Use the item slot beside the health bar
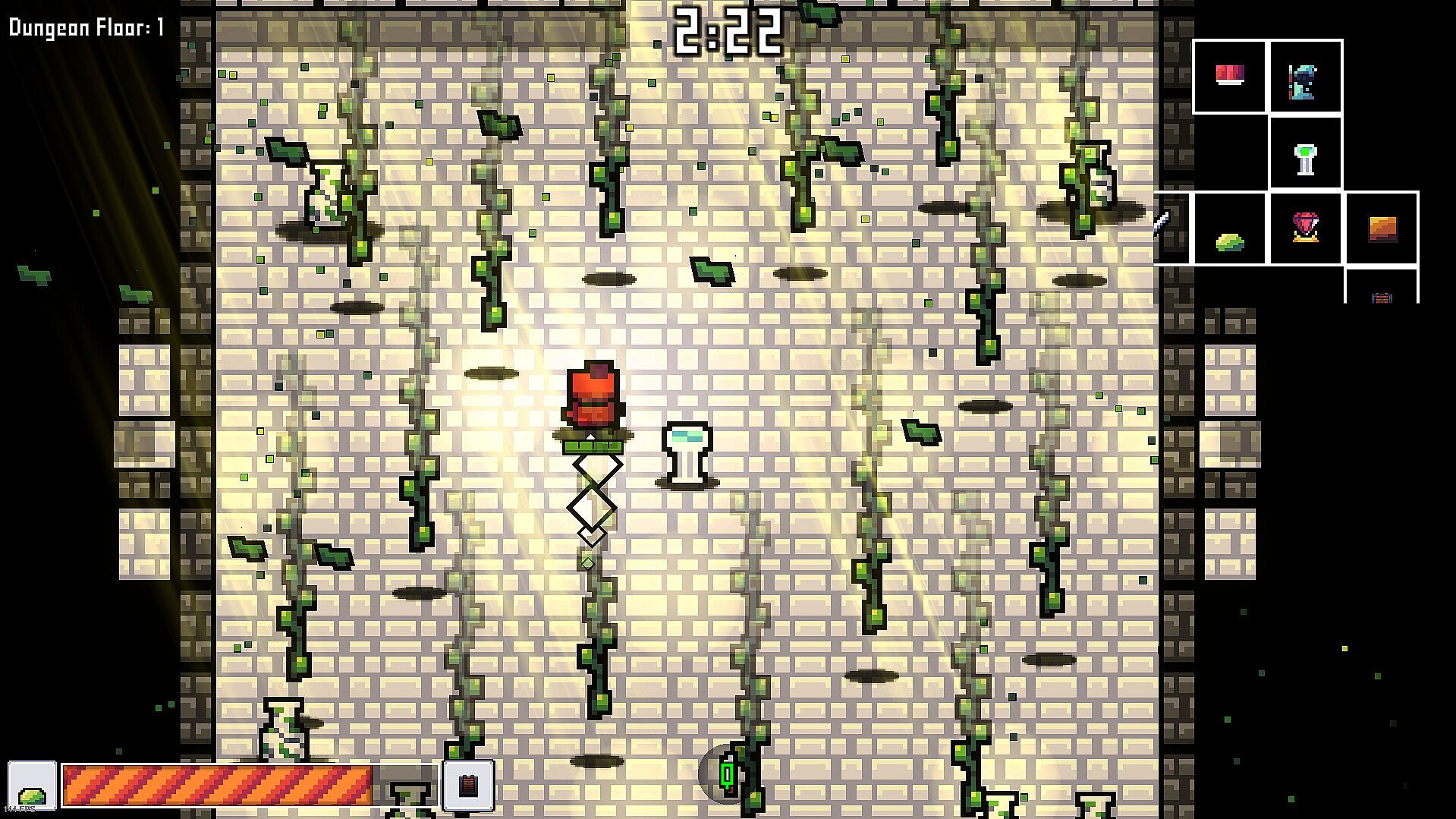 pyautogui.click(x=468, y=783)
